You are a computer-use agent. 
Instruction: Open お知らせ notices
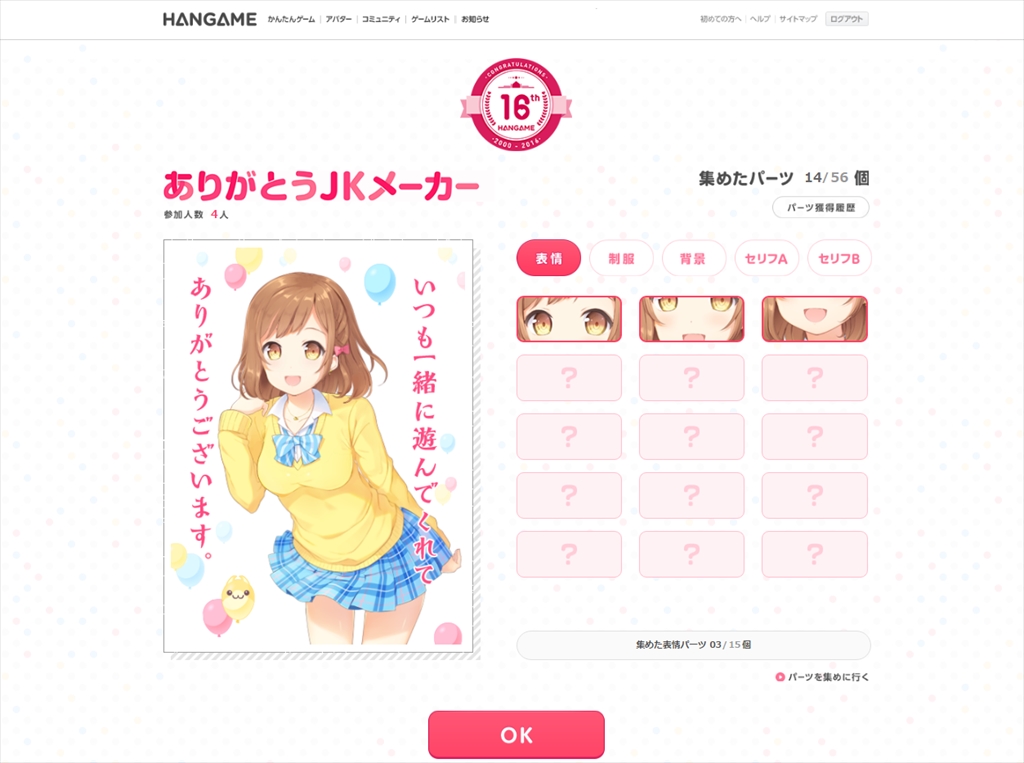[475, 19]
